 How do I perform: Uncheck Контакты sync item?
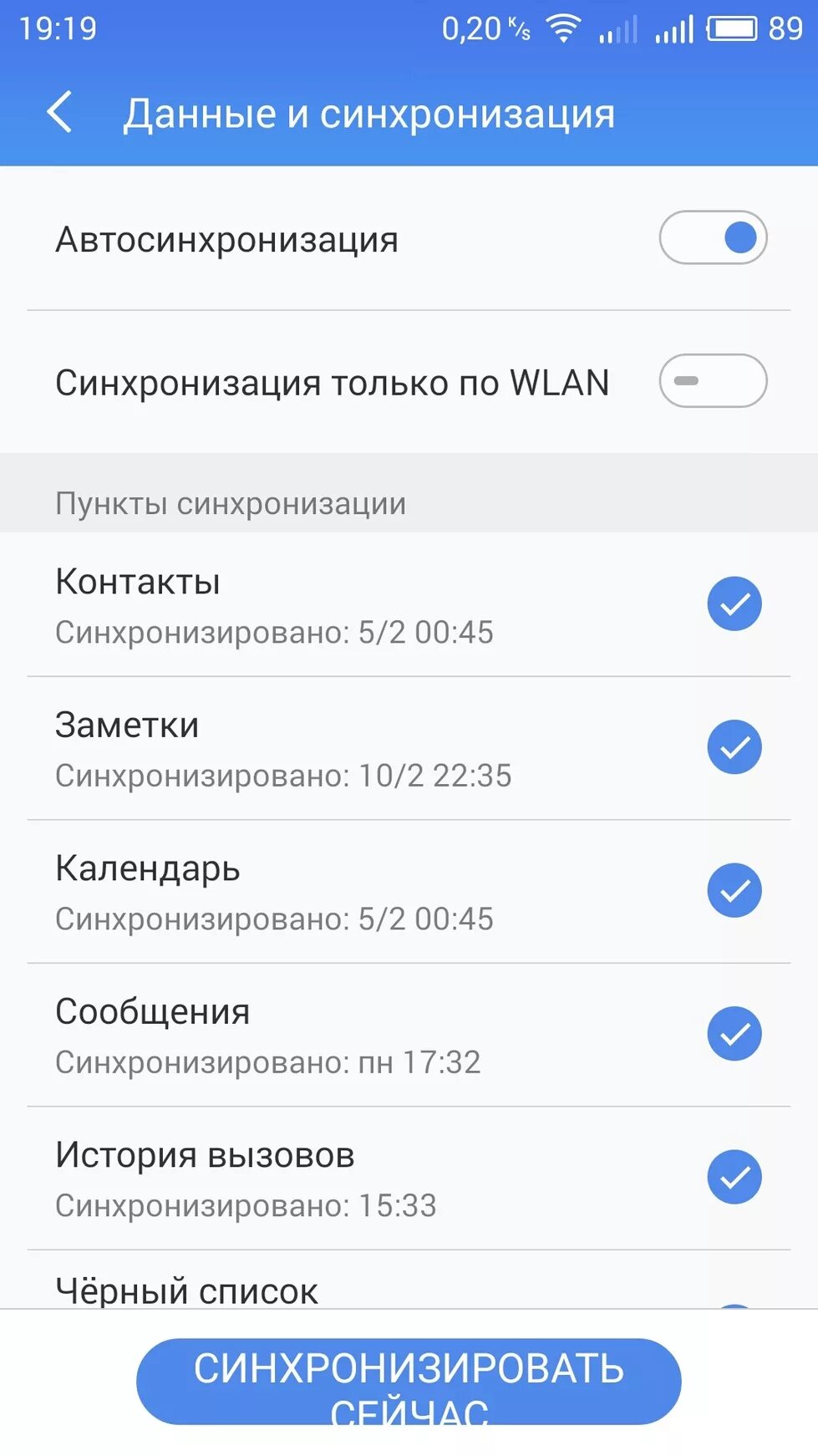[x=734, y=603]
